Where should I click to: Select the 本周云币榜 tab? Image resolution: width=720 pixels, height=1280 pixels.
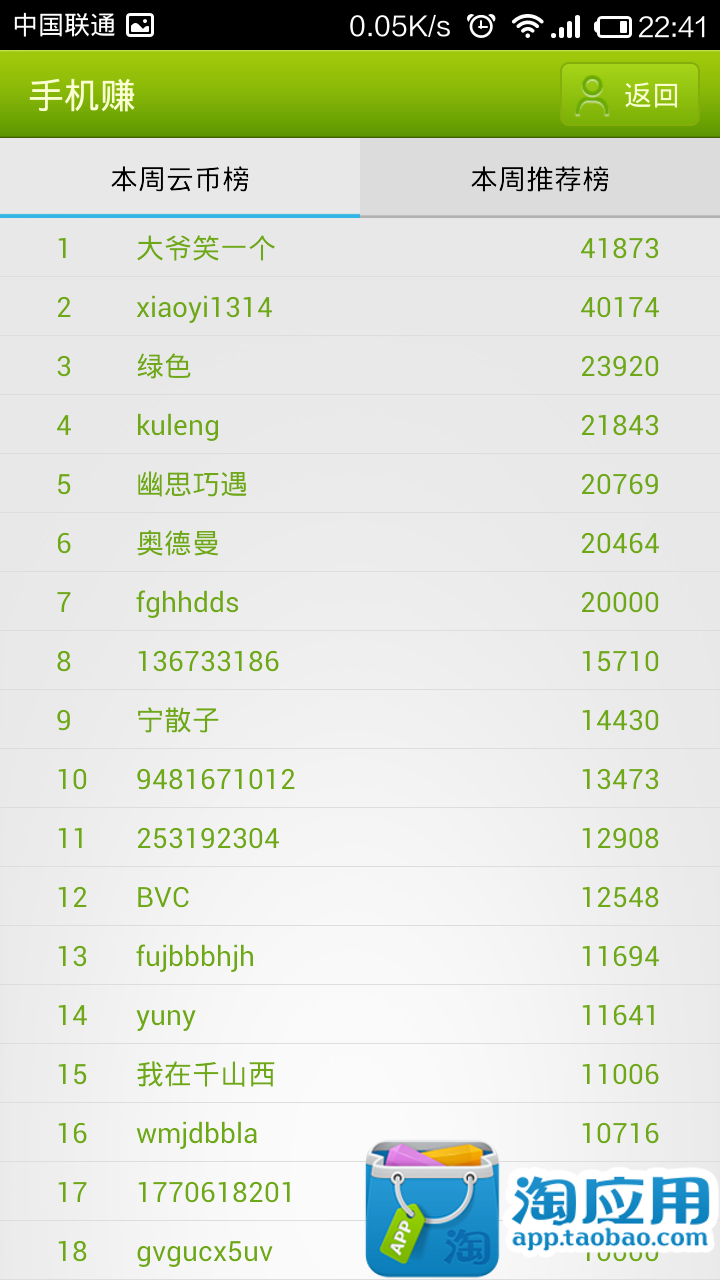[180, 178]
